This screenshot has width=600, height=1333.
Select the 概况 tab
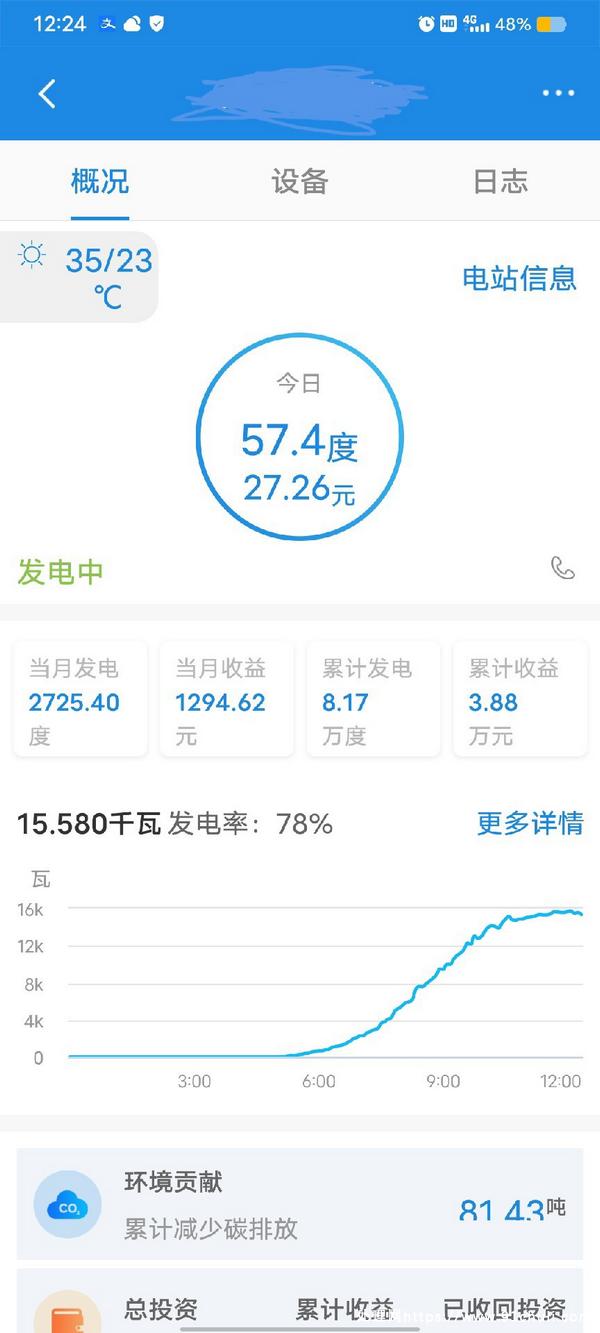coord(100,181)
